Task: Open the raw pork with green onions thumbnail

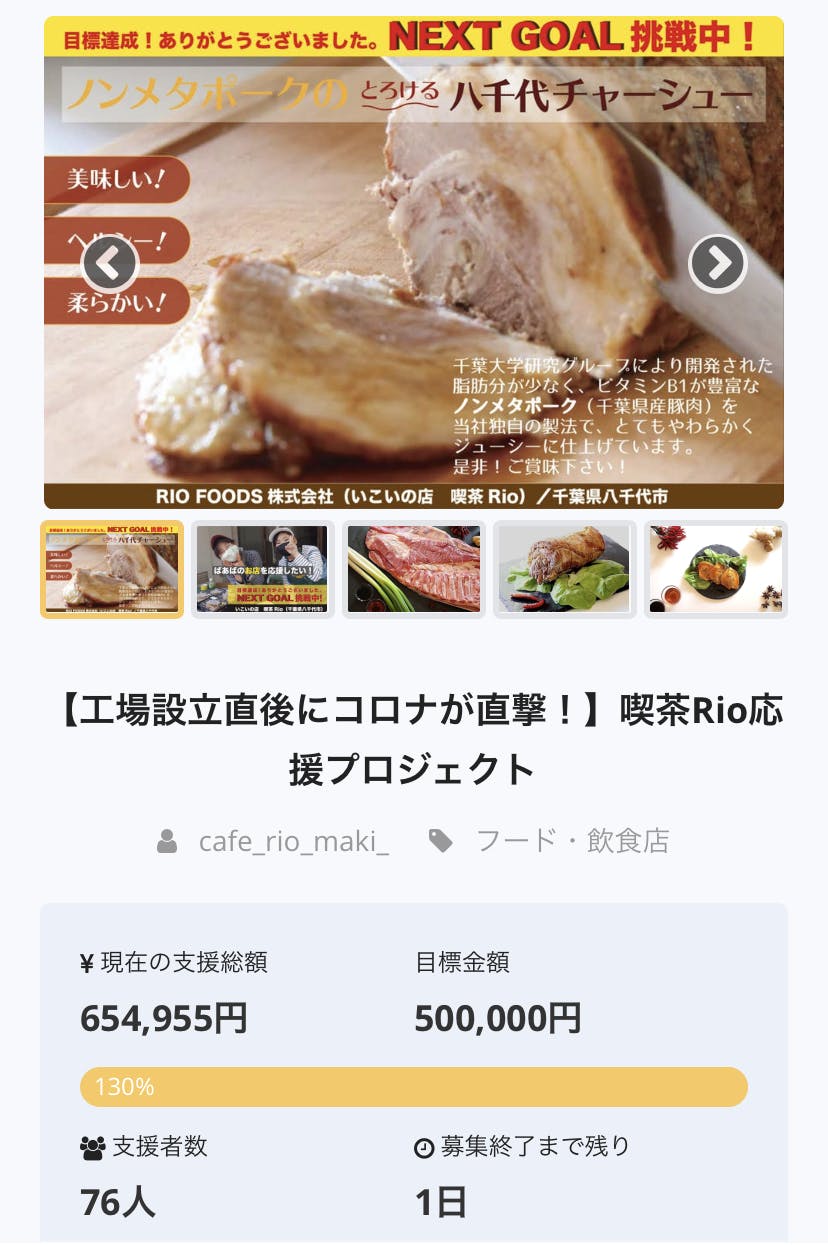Action: [414, 569]
